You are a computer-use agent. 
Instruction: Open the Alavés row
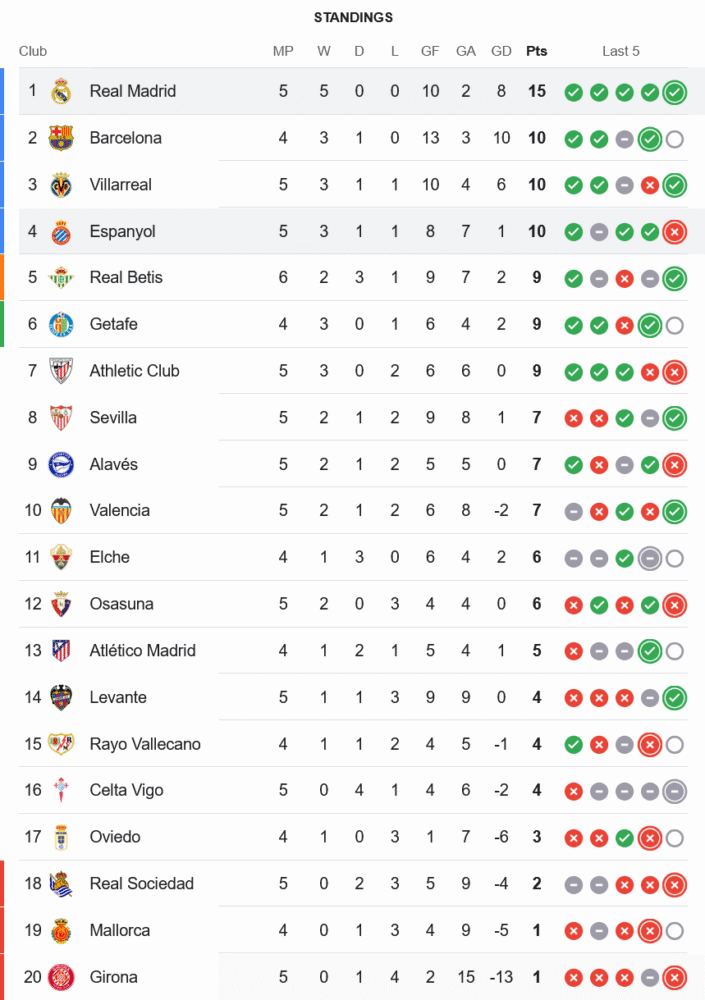click(114, 464)
